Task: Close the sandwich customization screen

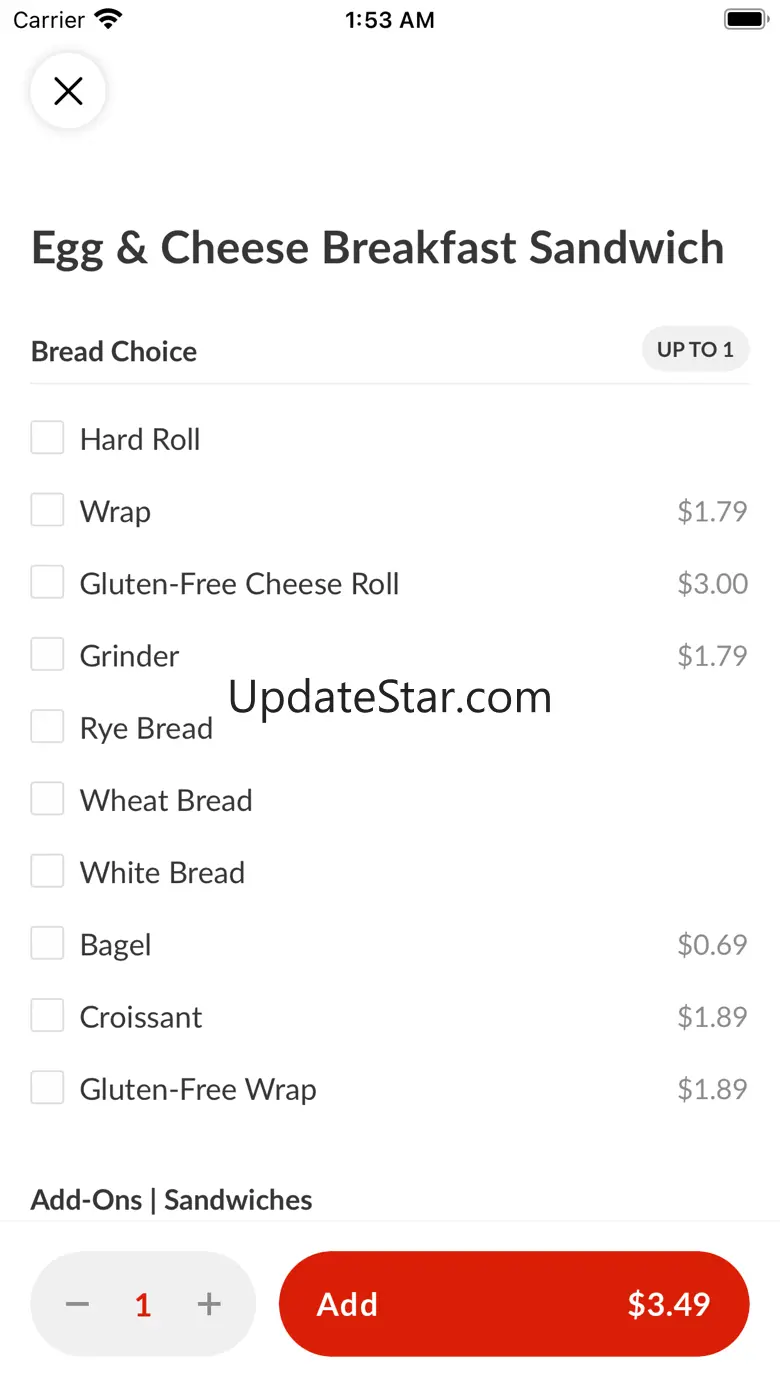Action: [68, 92]
